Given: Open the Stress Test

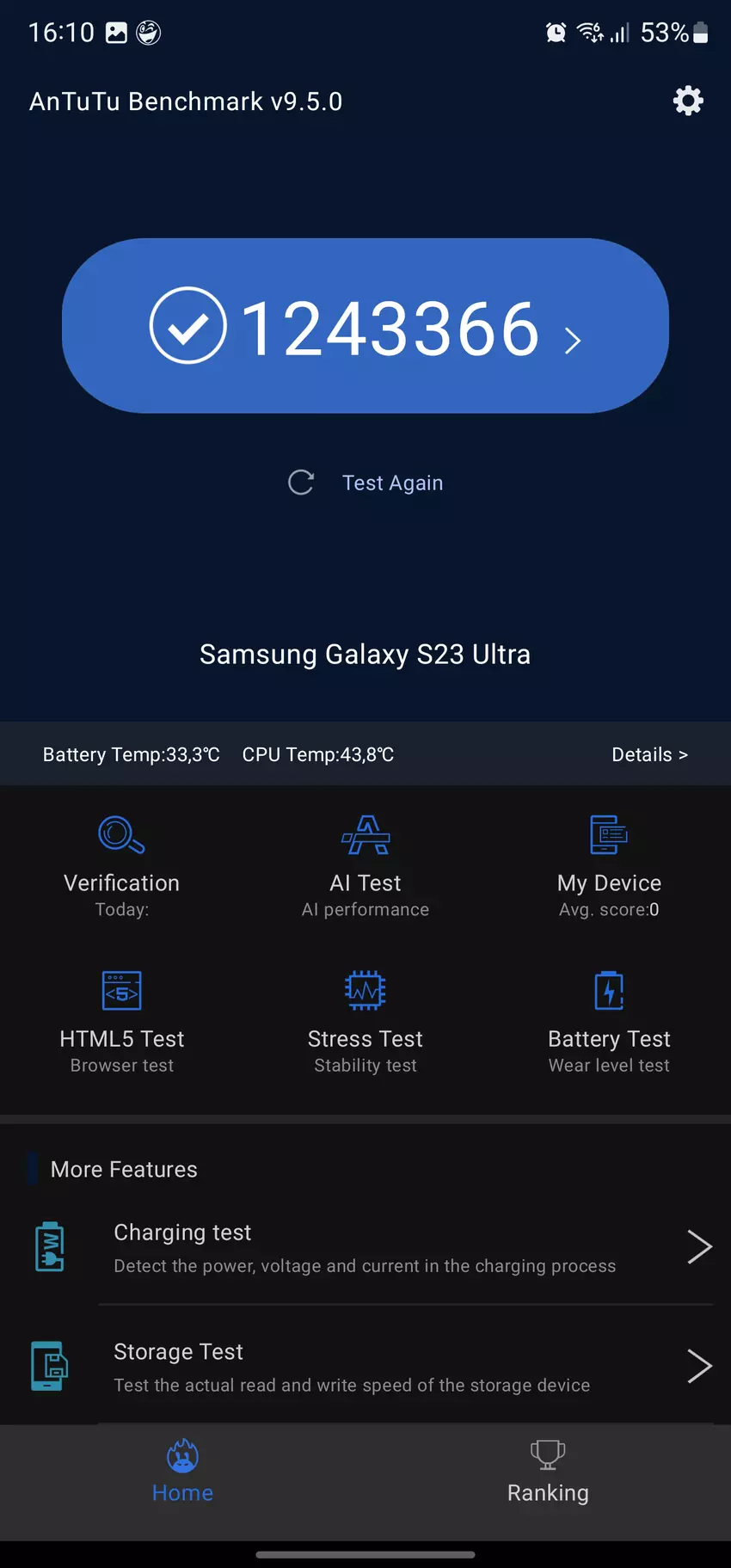Looking at the screenshot, I should point(365,1022).
